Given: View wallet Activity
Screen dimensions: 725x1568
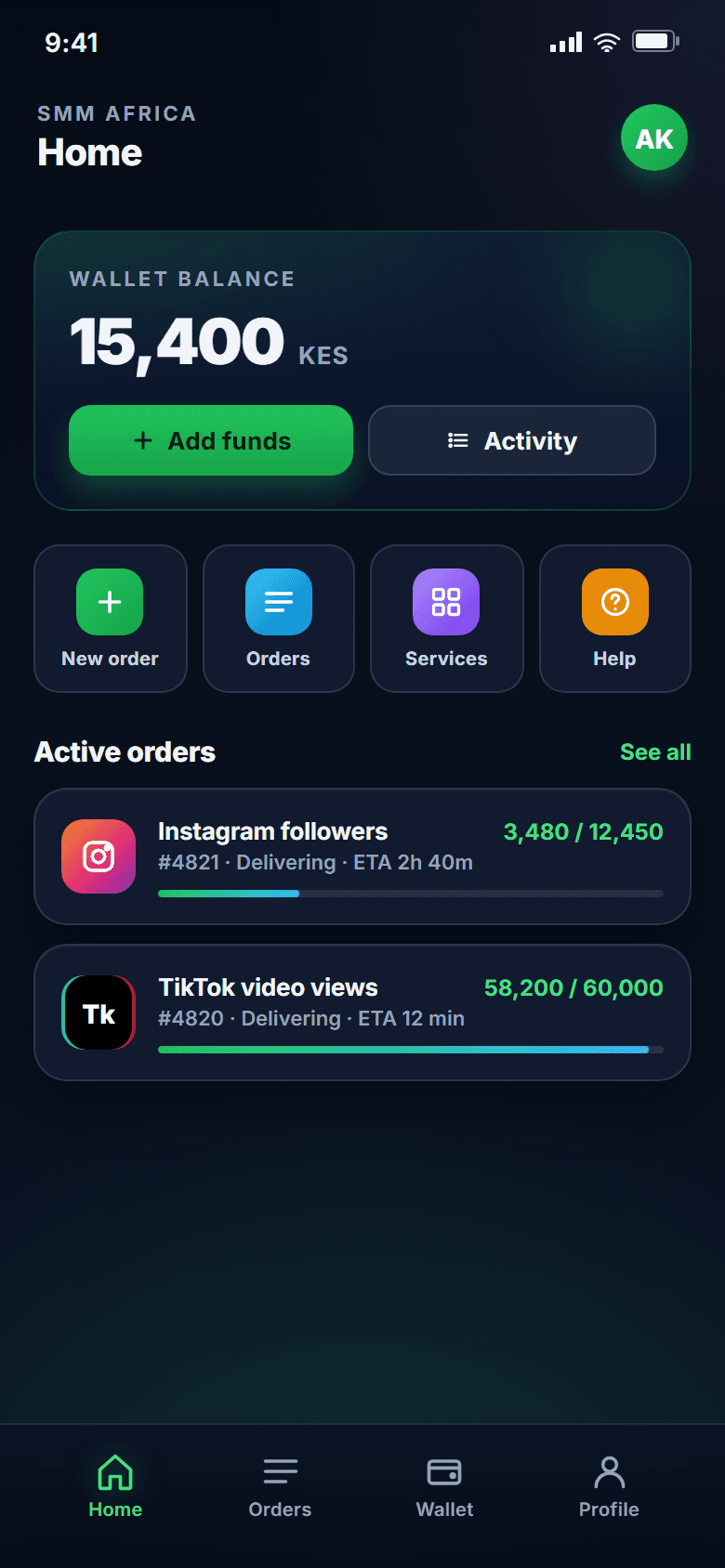Looking at the screenshot, I should [x=512, y=440].
